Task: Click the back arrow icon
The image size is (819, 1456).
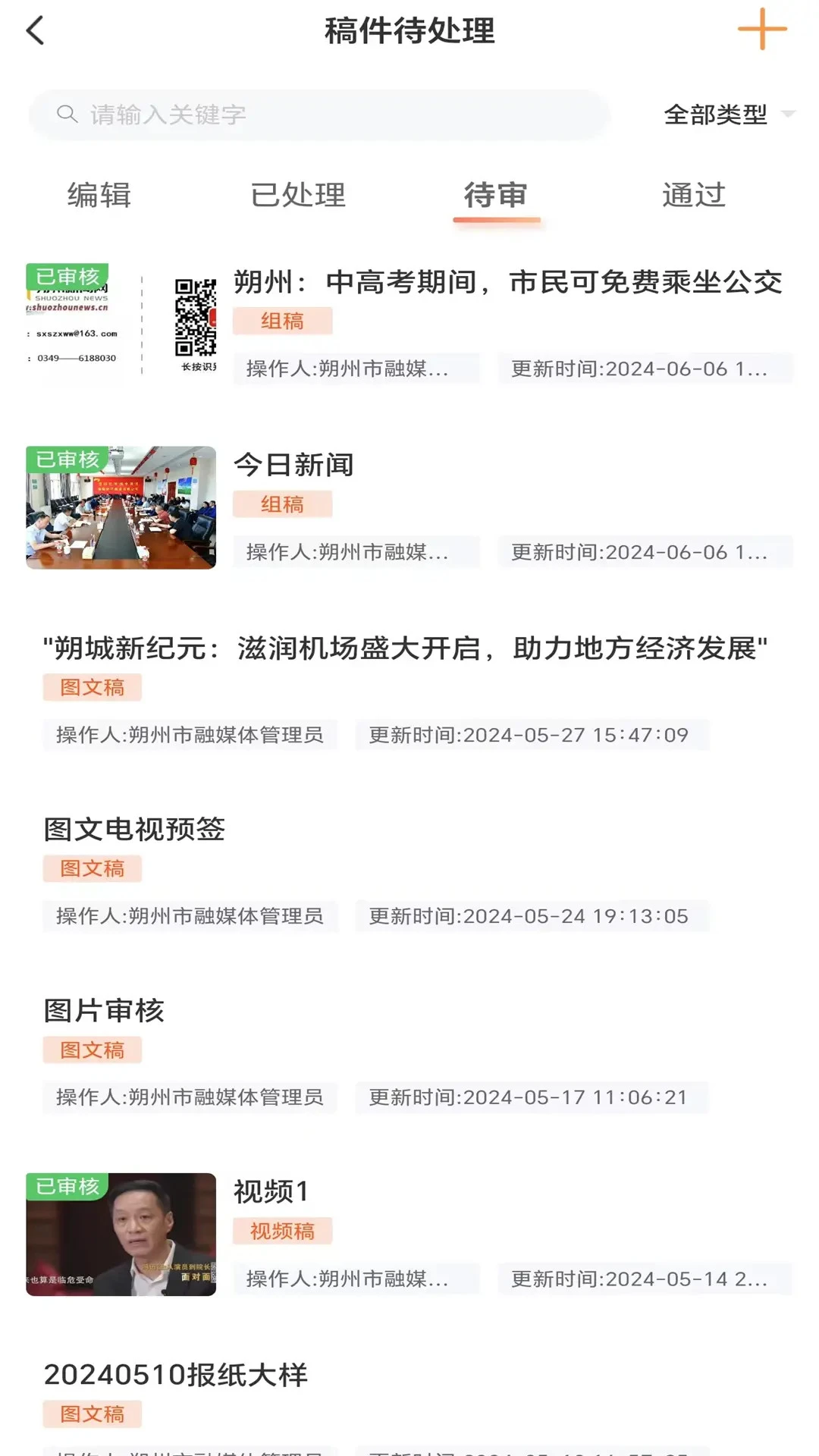Action: pos(33,32)
